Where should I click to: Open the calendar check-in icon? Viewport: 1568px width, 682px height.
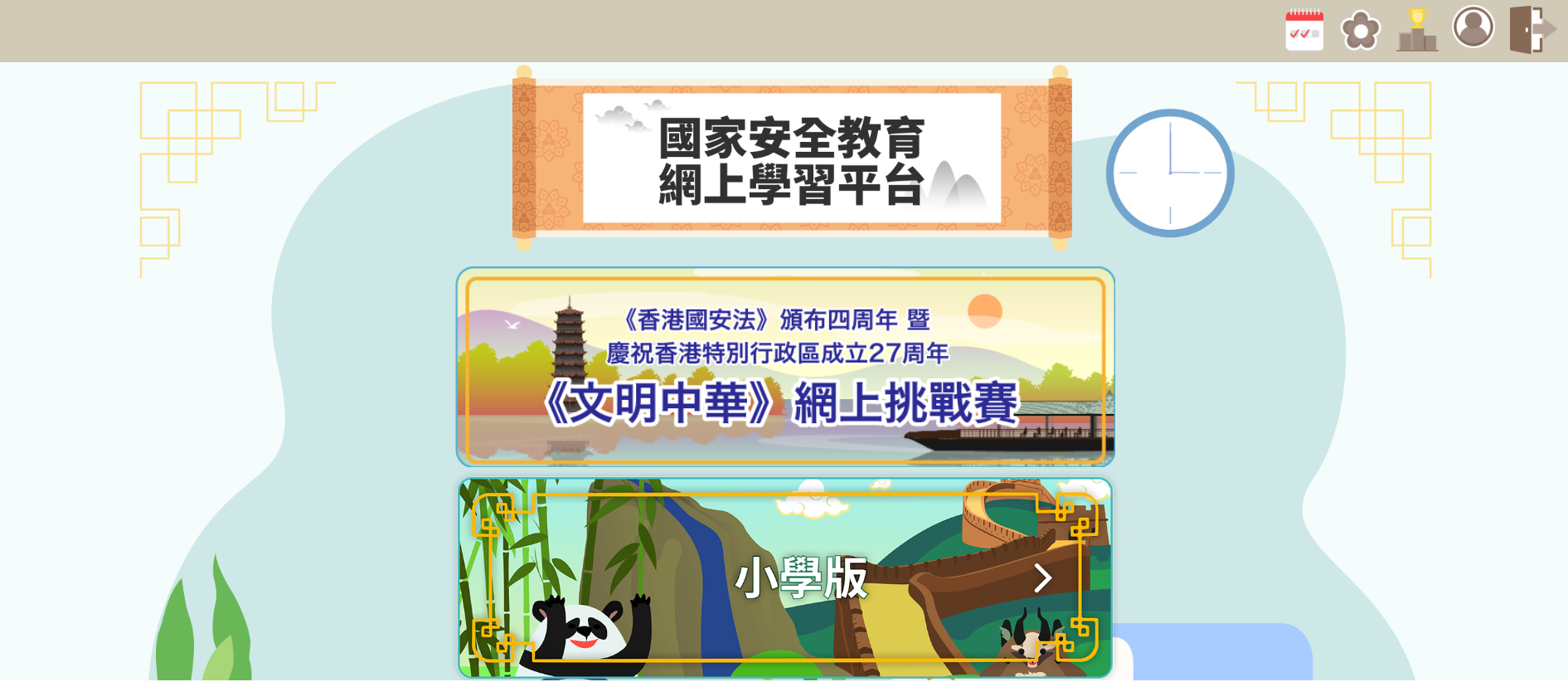point(1304,31)
